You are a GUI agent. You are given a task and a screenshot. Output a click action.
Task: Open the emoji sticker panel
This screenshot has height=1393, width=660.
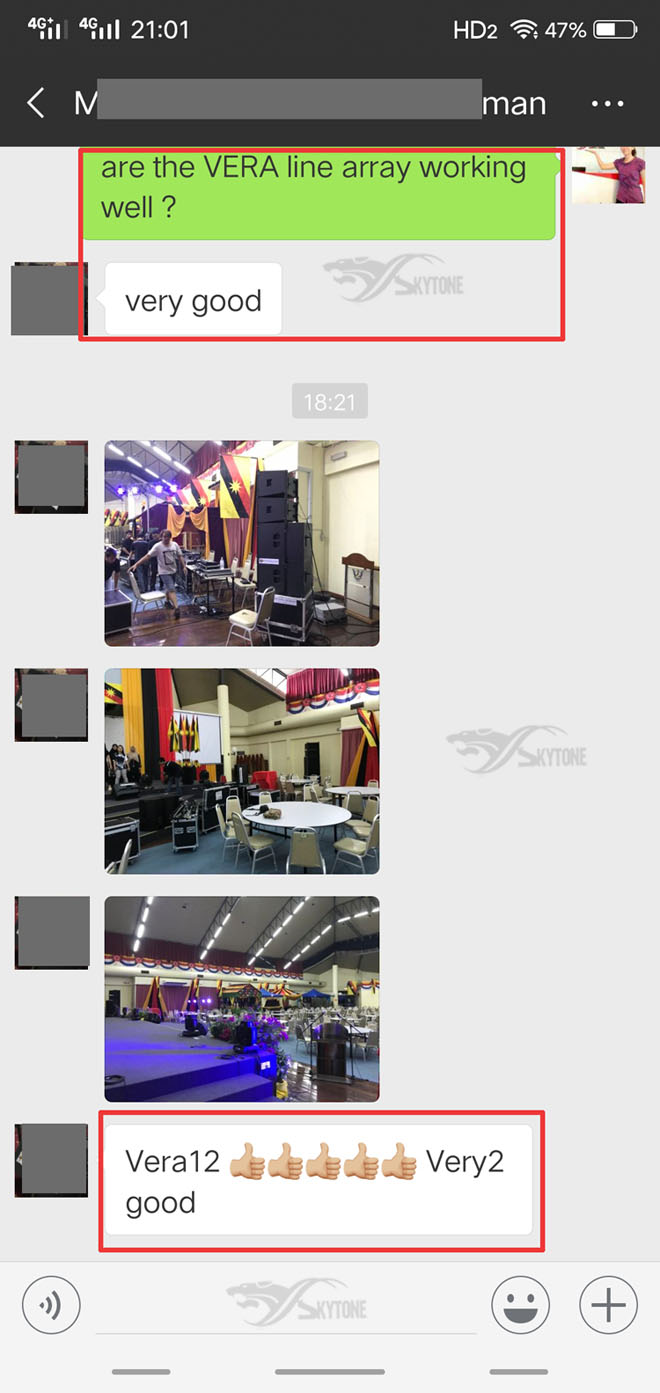click(x=520, y=1305)
